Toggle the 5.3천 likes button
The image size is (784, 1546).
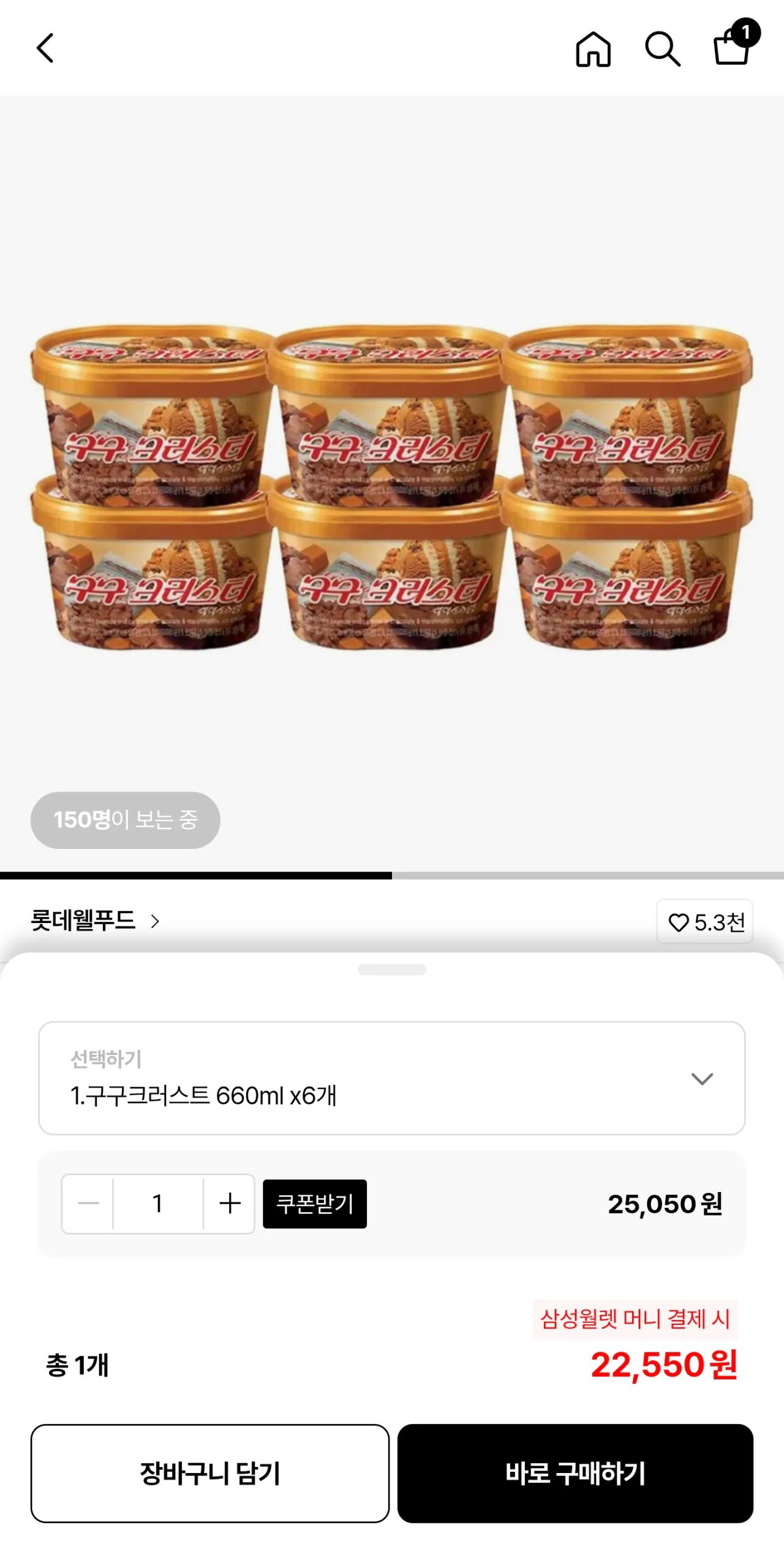point(704,923)
